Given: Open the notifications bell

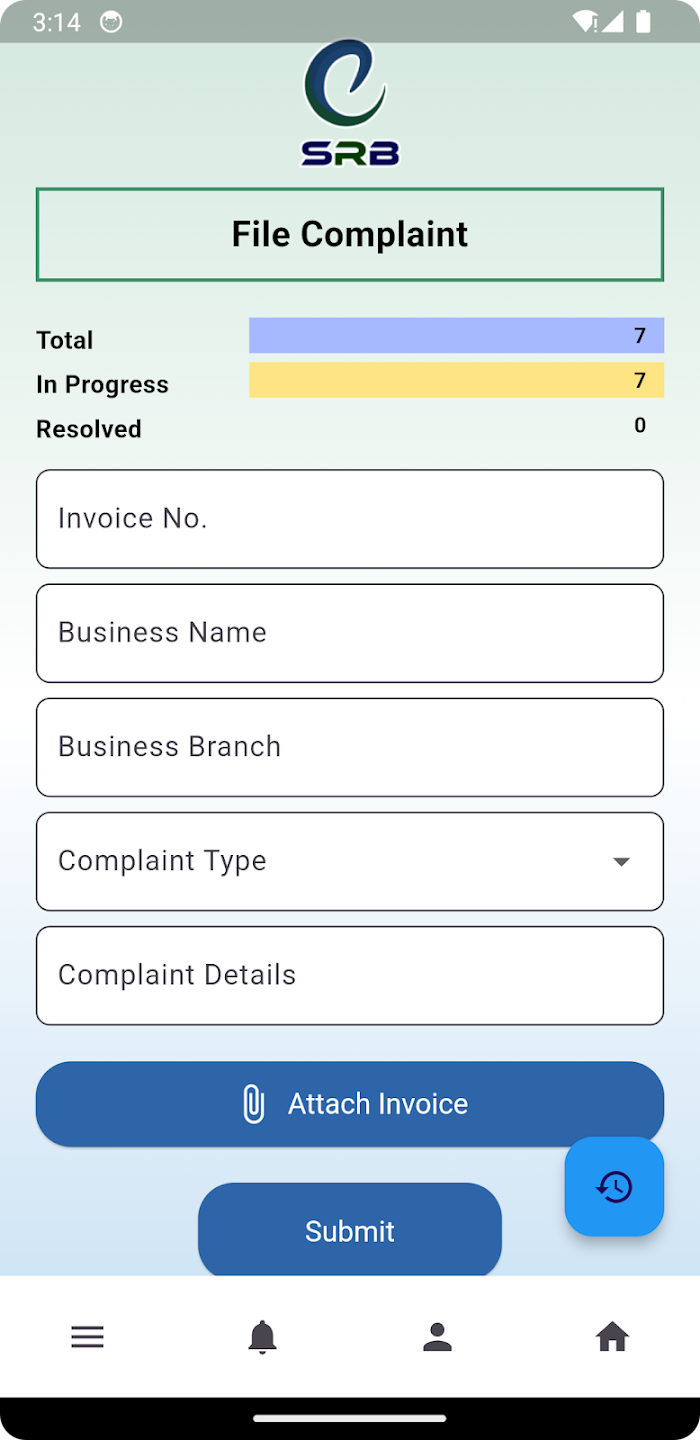Looking at the screenshot, I should pyautogui.click(x=262, y=1337).
